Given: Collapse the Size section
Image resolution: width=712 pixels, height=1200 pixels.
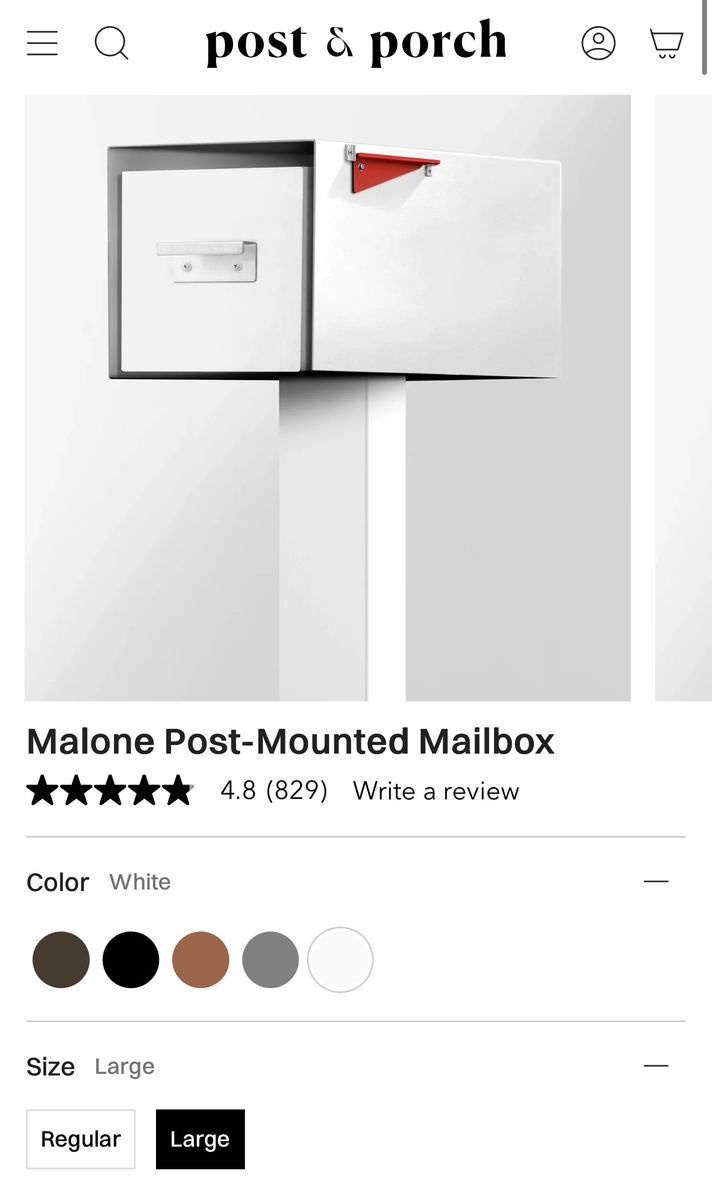Looking at the screenshot, I should pyautogui.click(x=656, y=1066).
